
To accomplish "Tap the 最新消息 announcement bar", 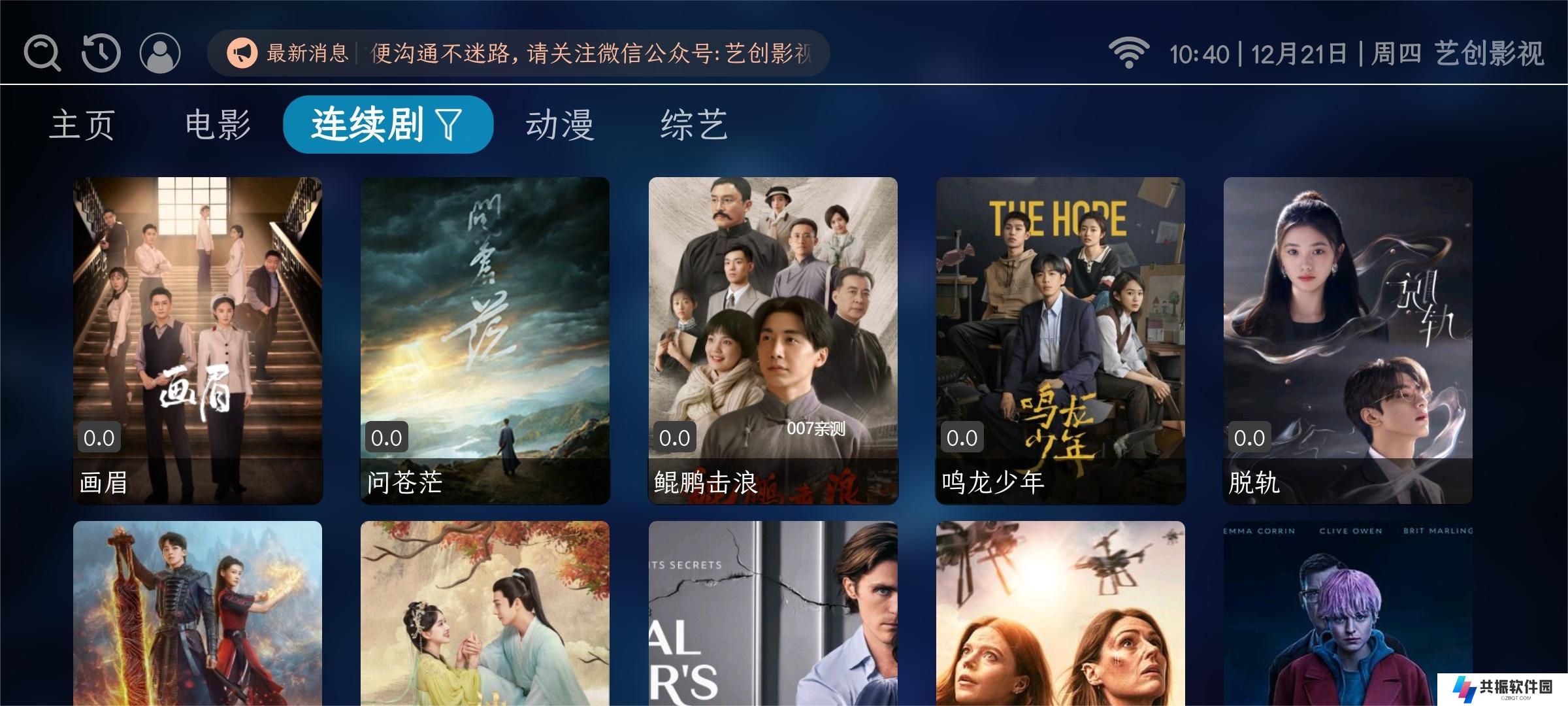I will [518, 53].
